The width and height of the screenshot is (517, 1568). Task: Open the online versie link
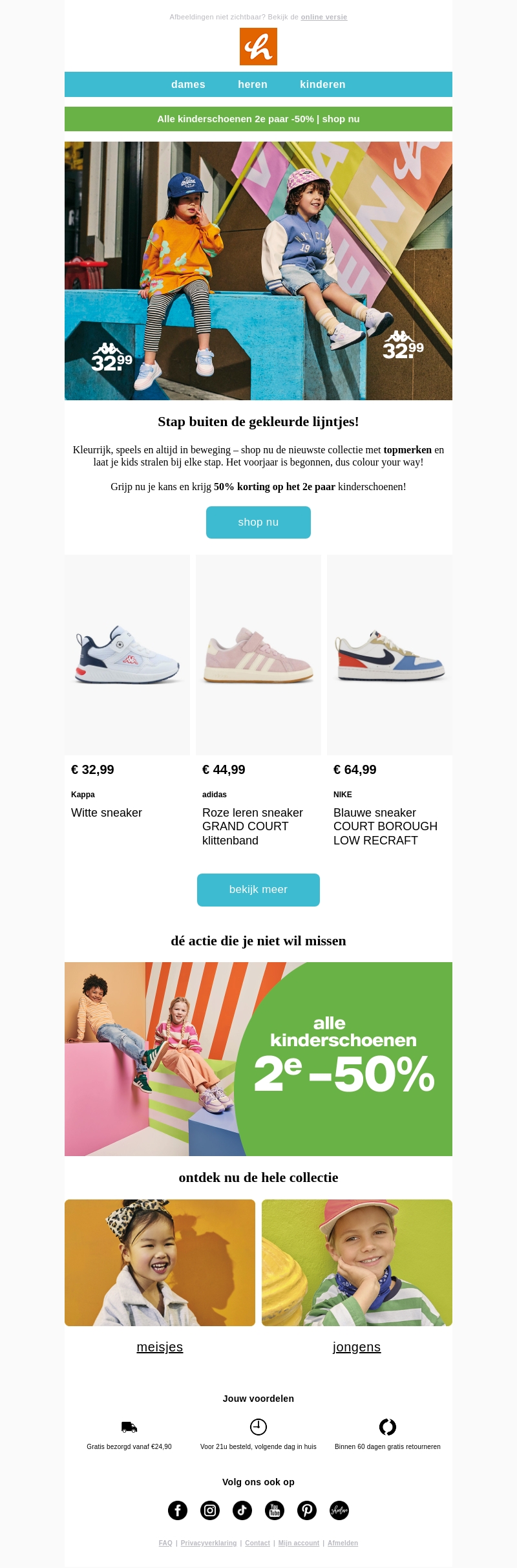[x=324, y=17]
